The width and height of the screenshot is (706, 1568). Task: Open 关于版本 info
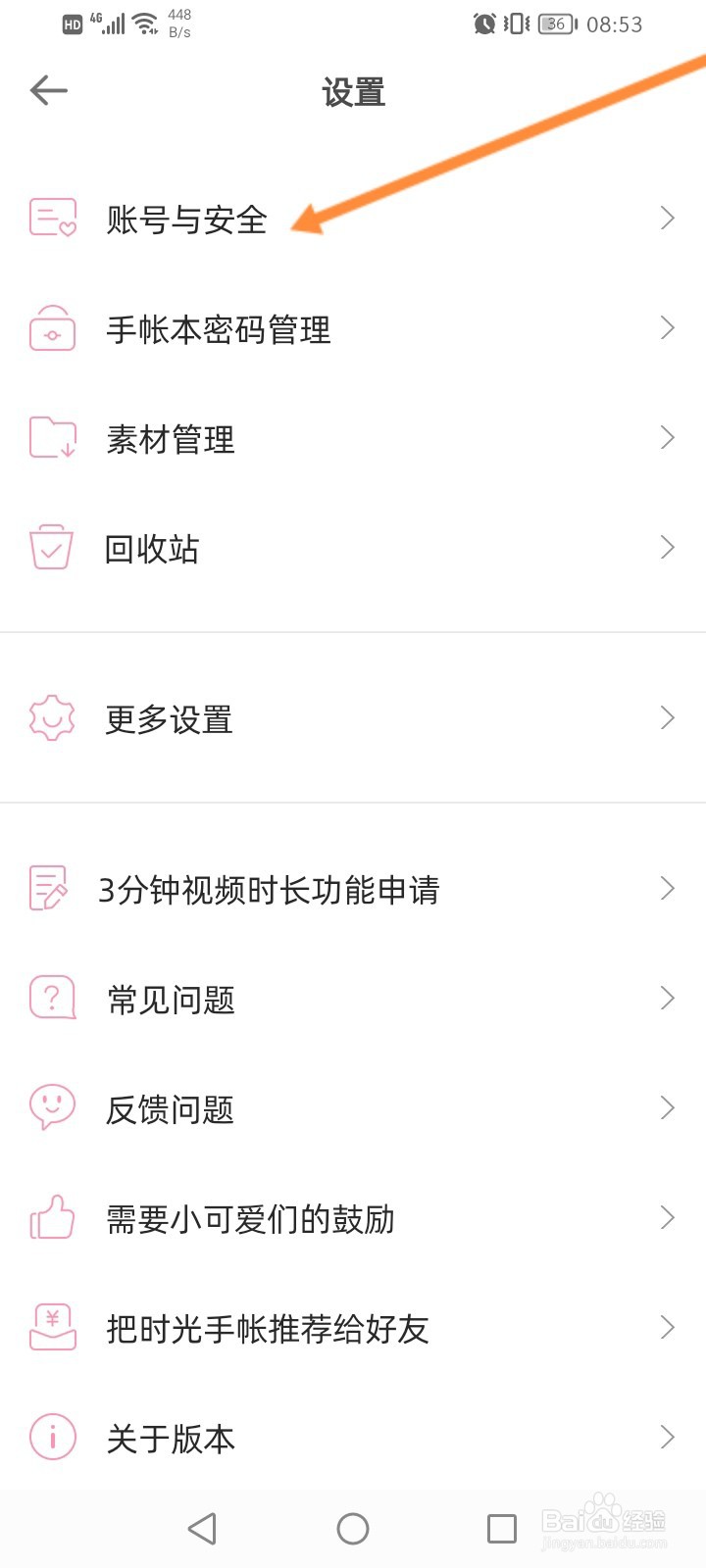(x=171, y=1439)
